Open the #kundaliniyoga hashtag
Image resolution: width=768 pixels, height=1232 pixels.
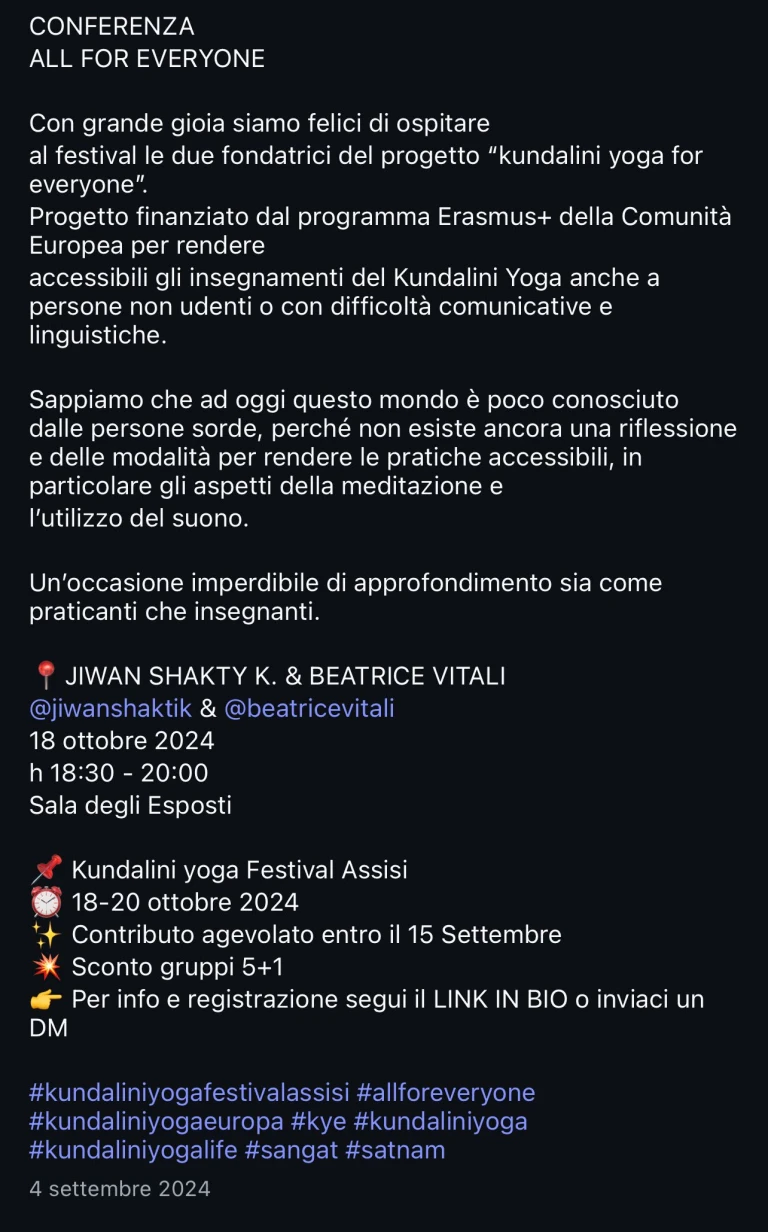[x=444, y=1121]
